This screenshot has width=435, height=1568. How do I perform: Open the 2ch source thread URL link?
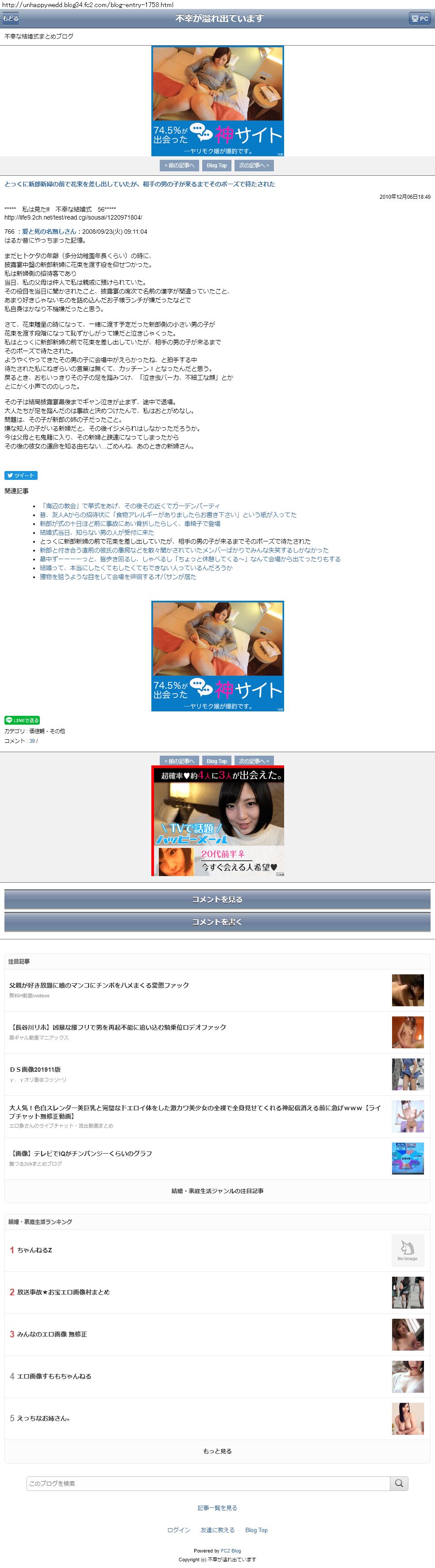(73, 217)
